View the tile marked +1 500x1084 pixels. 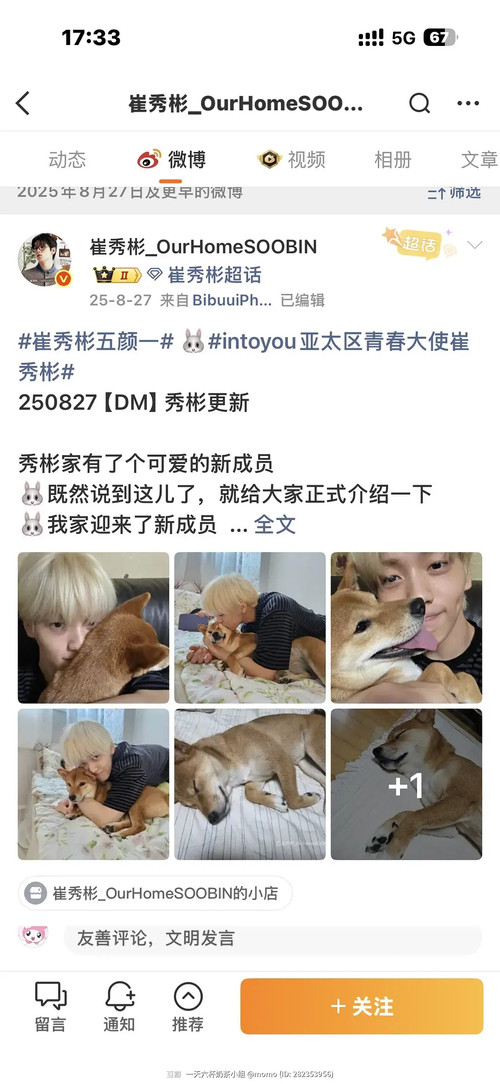[x=406, y=784]
